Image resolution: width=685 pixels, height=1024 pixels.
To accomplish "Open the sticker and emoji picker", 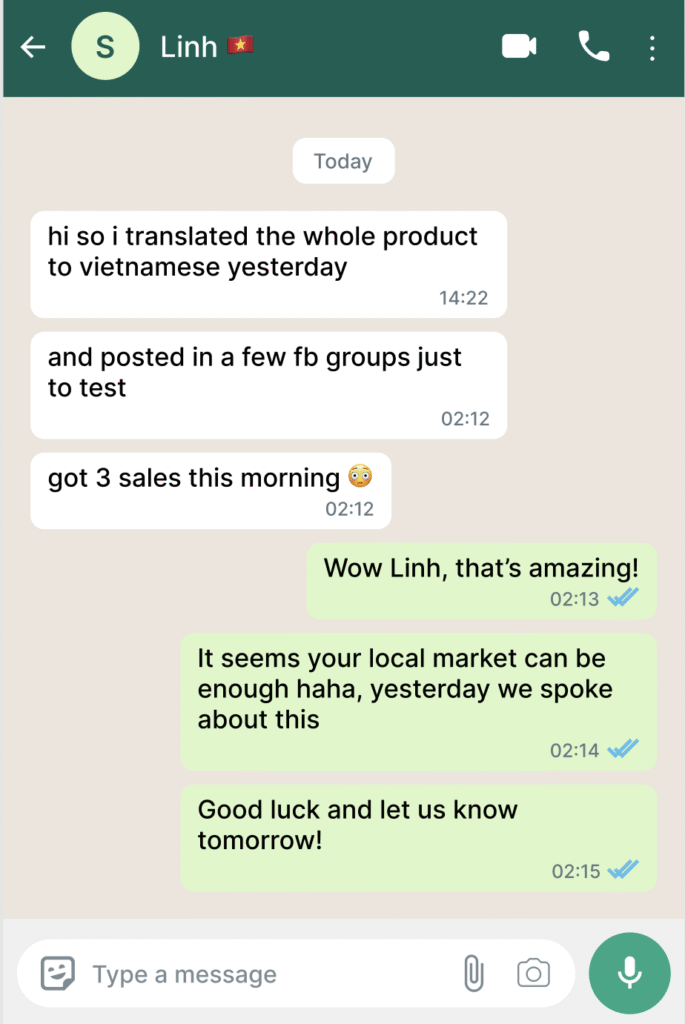I will tap(58, 973).
